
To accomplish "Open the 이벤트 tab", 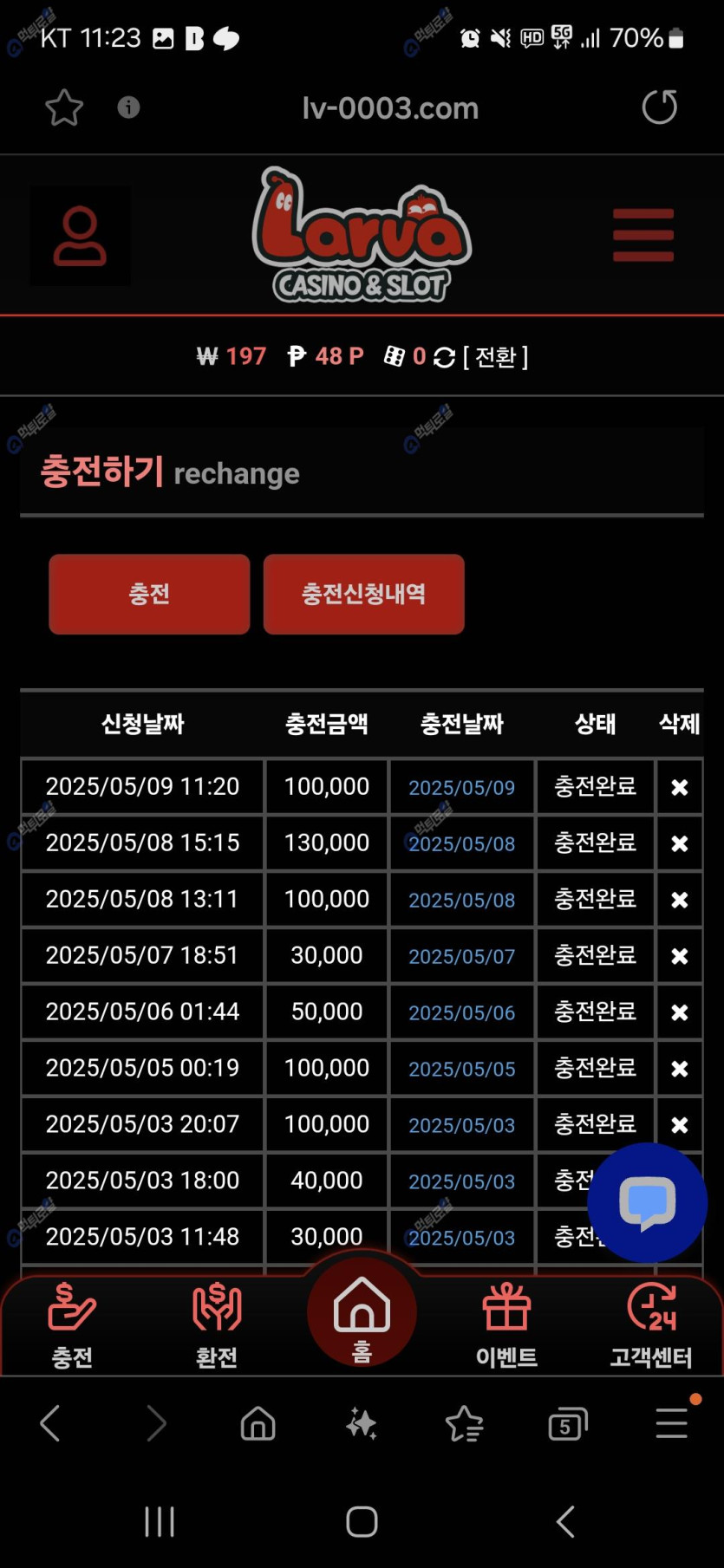I will [506, 1324].
